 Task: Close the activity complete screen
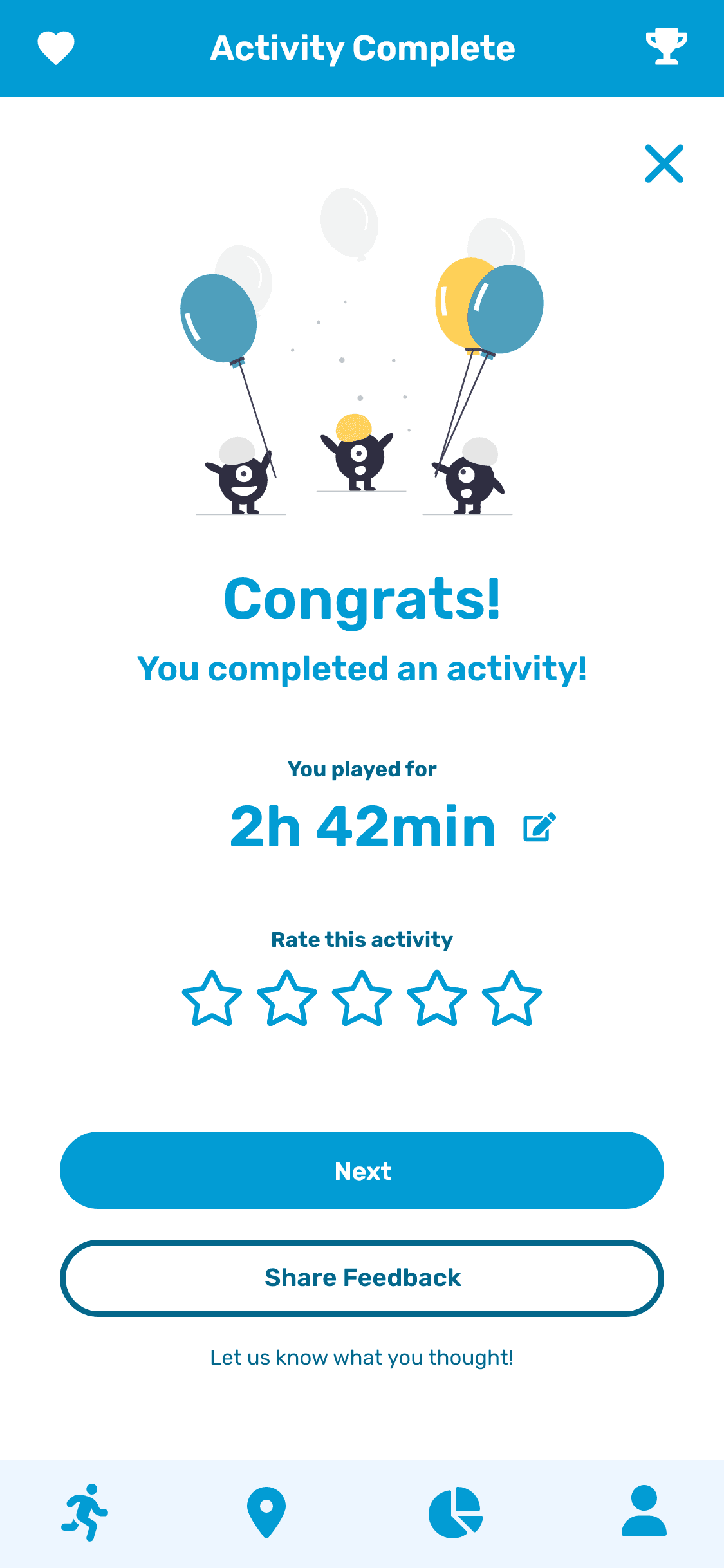664,163
